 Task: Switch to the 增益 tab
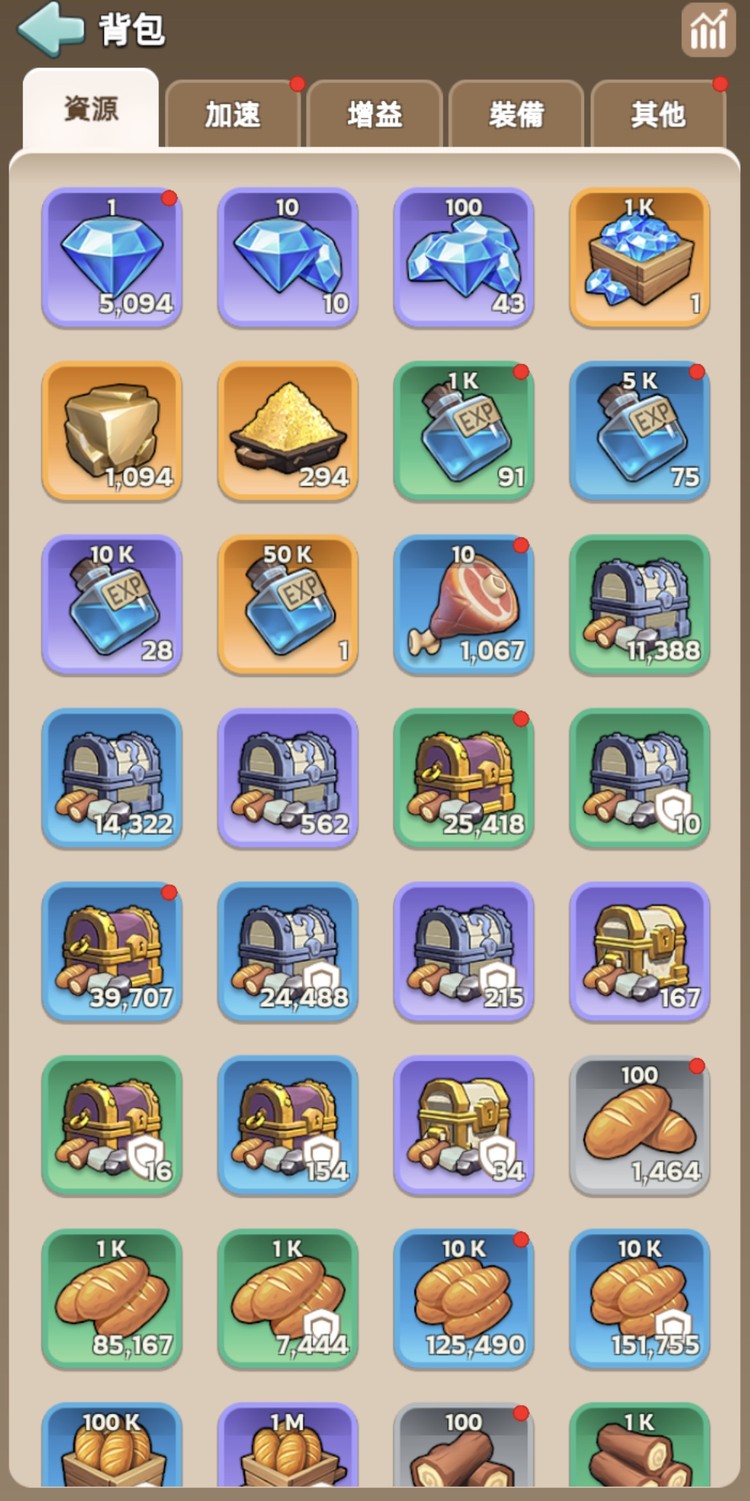coord(375,114)
